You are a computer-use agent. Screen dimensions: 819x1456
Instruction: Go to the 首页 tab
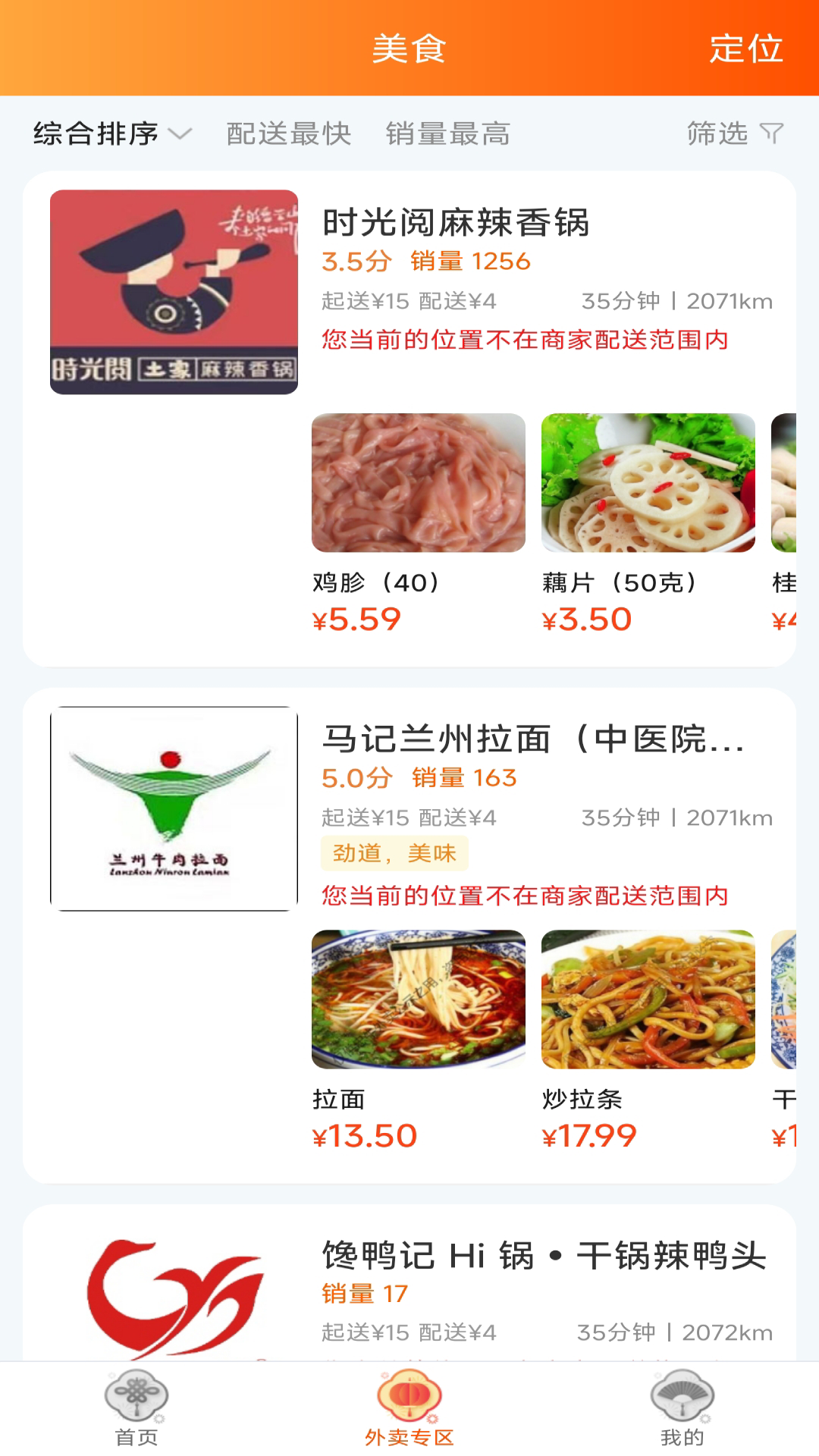point(136,1409)
